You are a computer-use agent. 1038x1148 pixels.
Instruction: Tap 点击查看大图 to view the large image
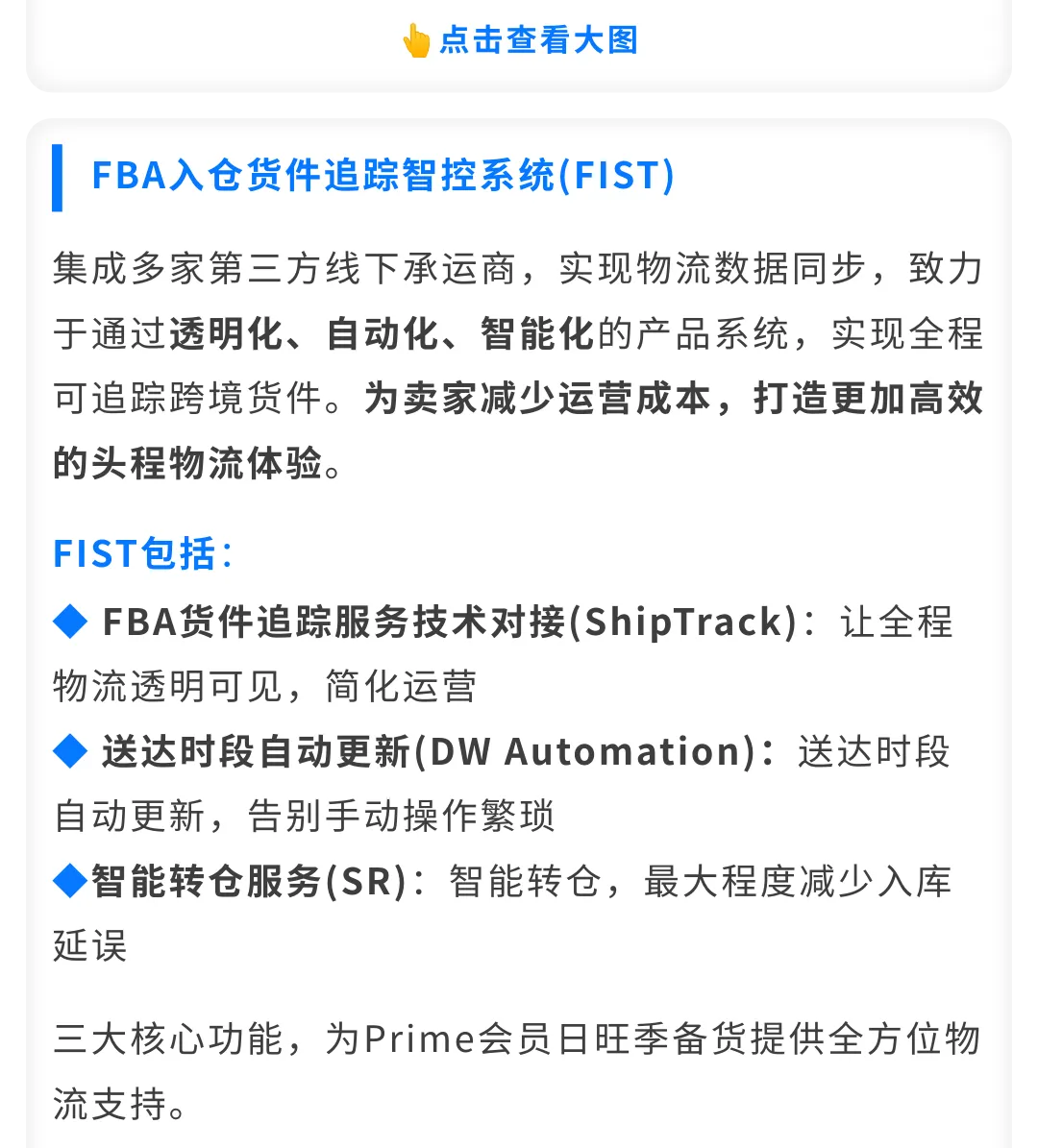pos(520,40)
